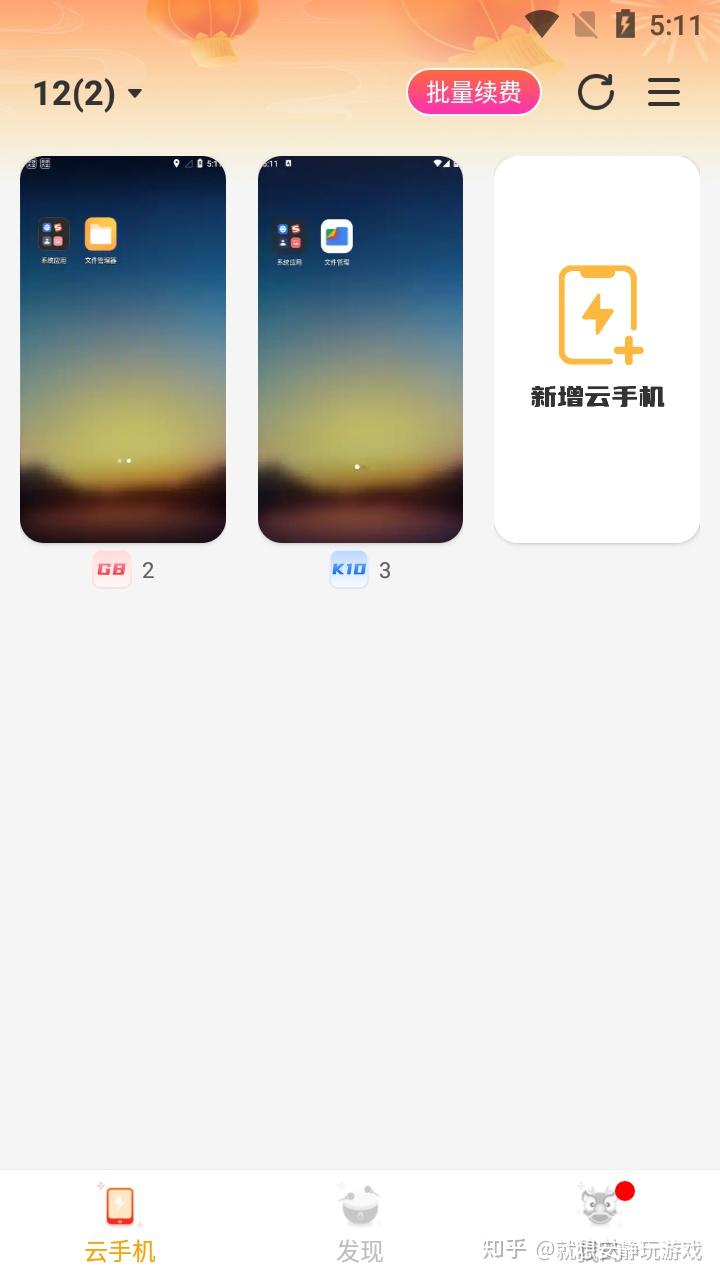The width and height of the screenshot is (720, 1280).
Task: Tap the red notification dot on dragon icon
Action: (x=625, y=1190)
